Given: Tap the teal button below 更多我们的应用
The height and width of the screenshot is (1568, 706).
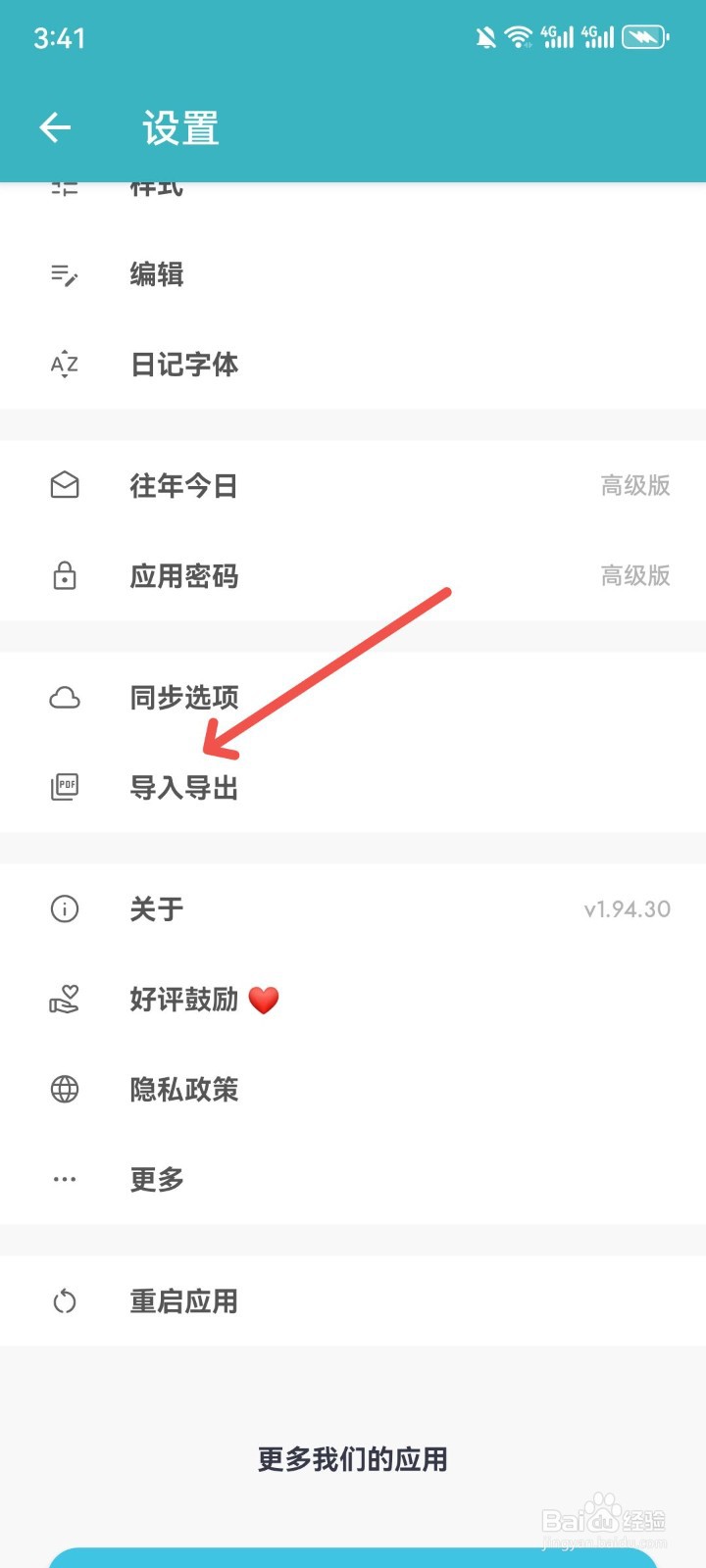Looking at the screenshot, I should click(x=353, y=1558).
